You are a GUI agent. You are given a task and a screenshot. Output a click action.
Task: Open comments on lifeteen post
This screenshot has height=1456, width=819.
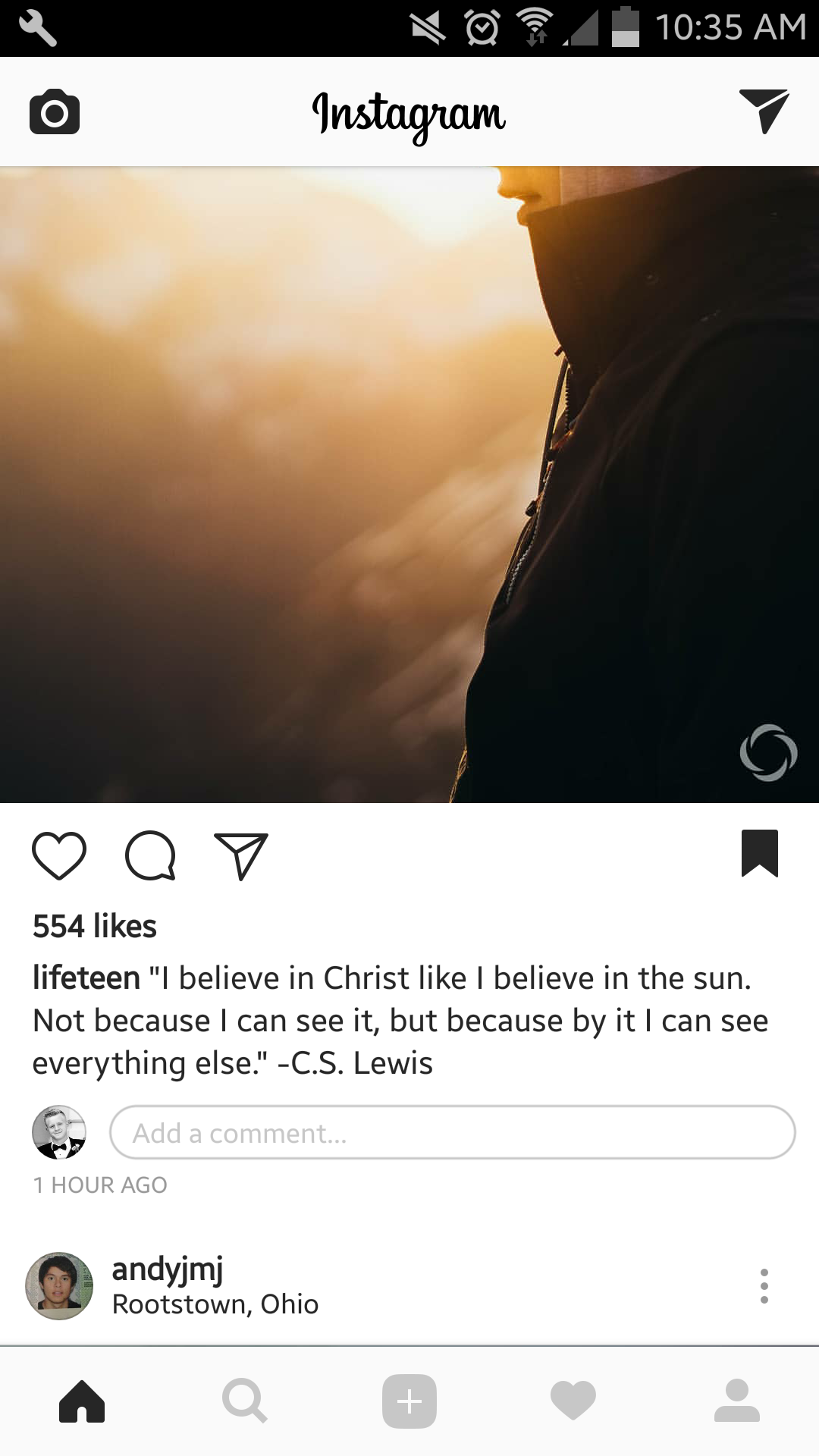150,855
